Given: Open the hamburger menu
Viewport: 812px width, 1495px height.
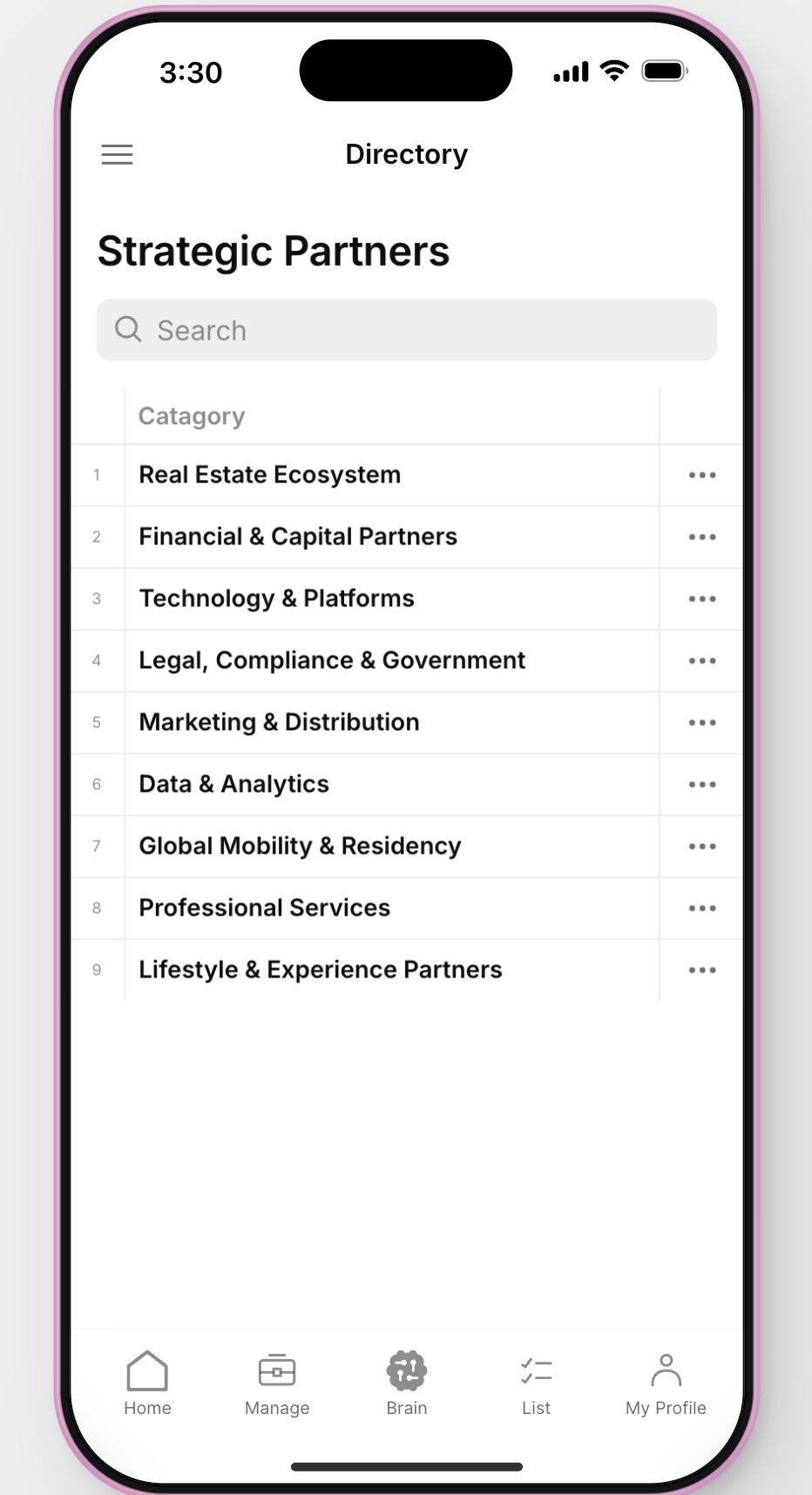Looking at the screenshot, I should click(118, 155).
